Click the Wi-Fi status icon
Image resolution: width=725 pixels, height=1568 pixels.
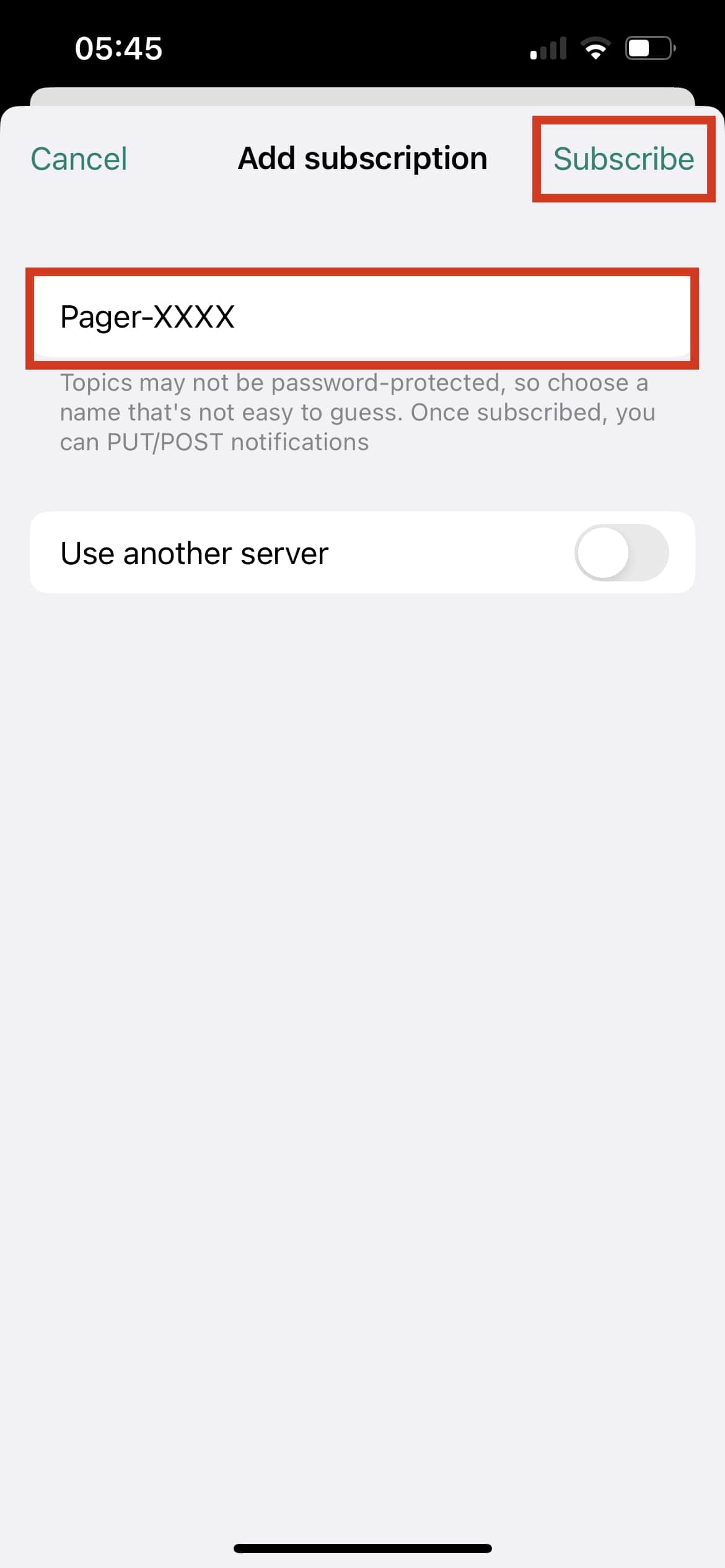pyautogui.click(x=595, y=48)
